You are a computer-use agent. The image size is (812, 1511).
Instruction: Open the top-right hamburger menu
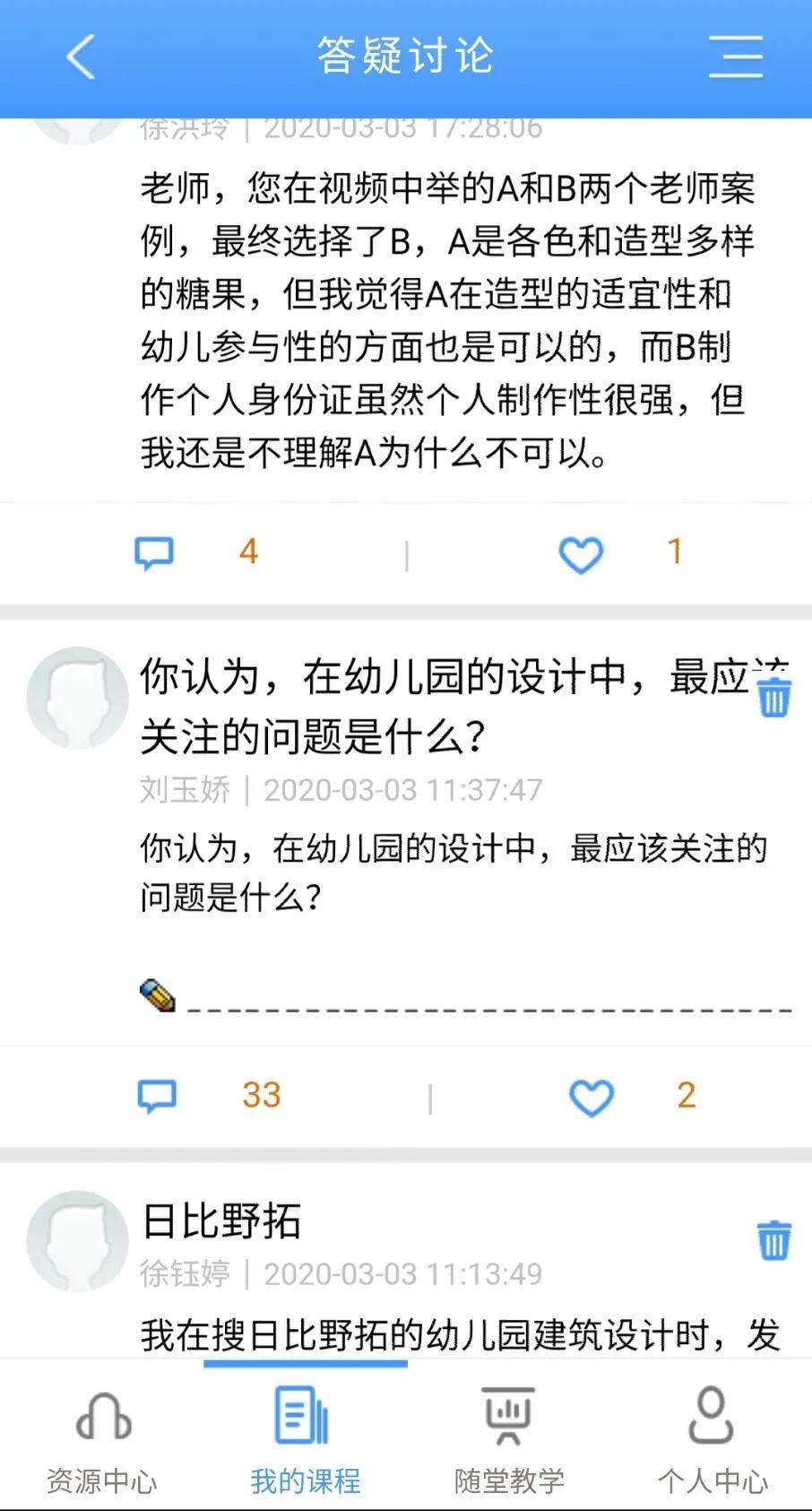(735, 57)
